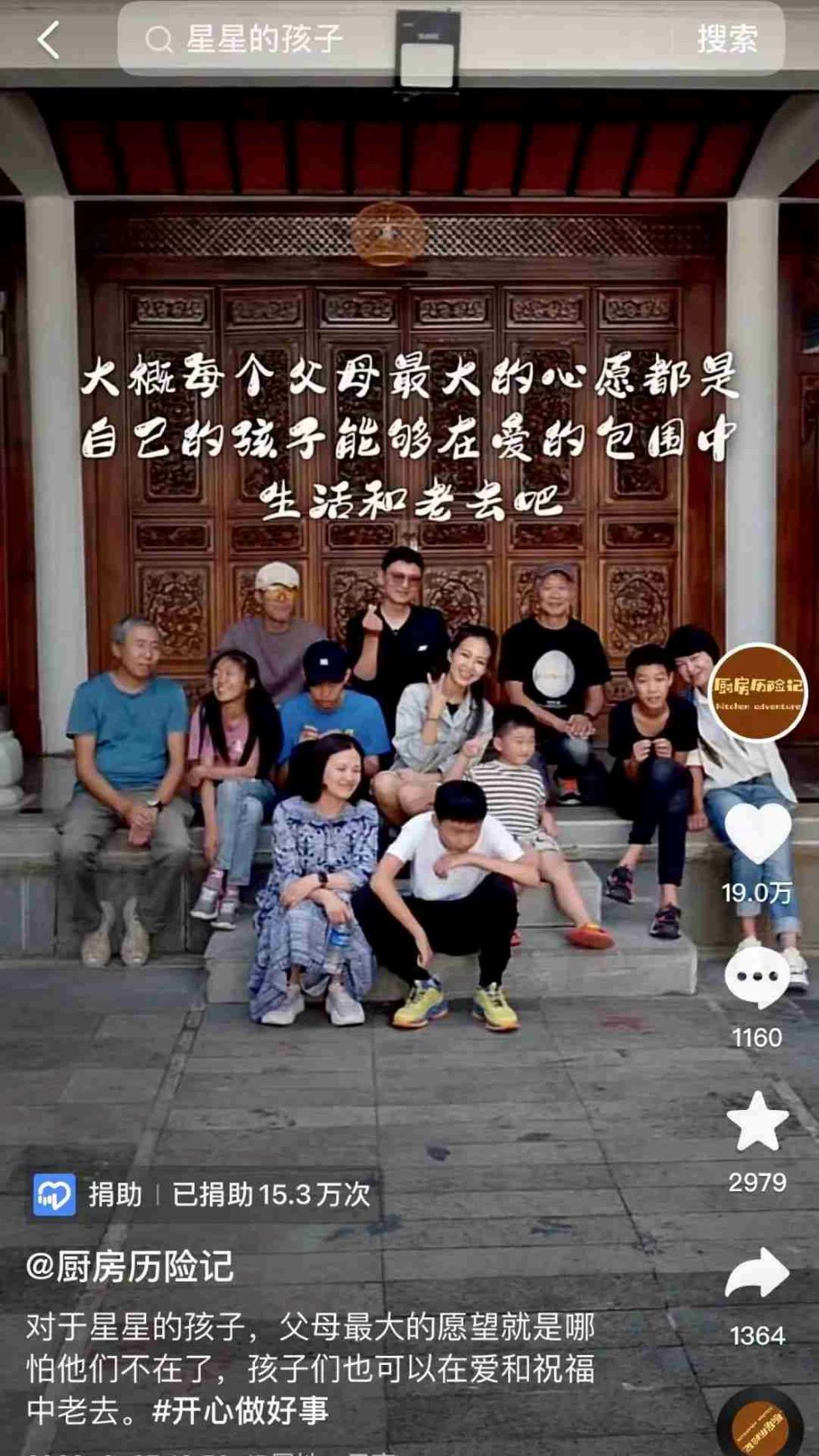This screenshot has height=1456, width=819.
Task: Open the #开心做好事 hashtag
Action: [x=241, y=1411]
